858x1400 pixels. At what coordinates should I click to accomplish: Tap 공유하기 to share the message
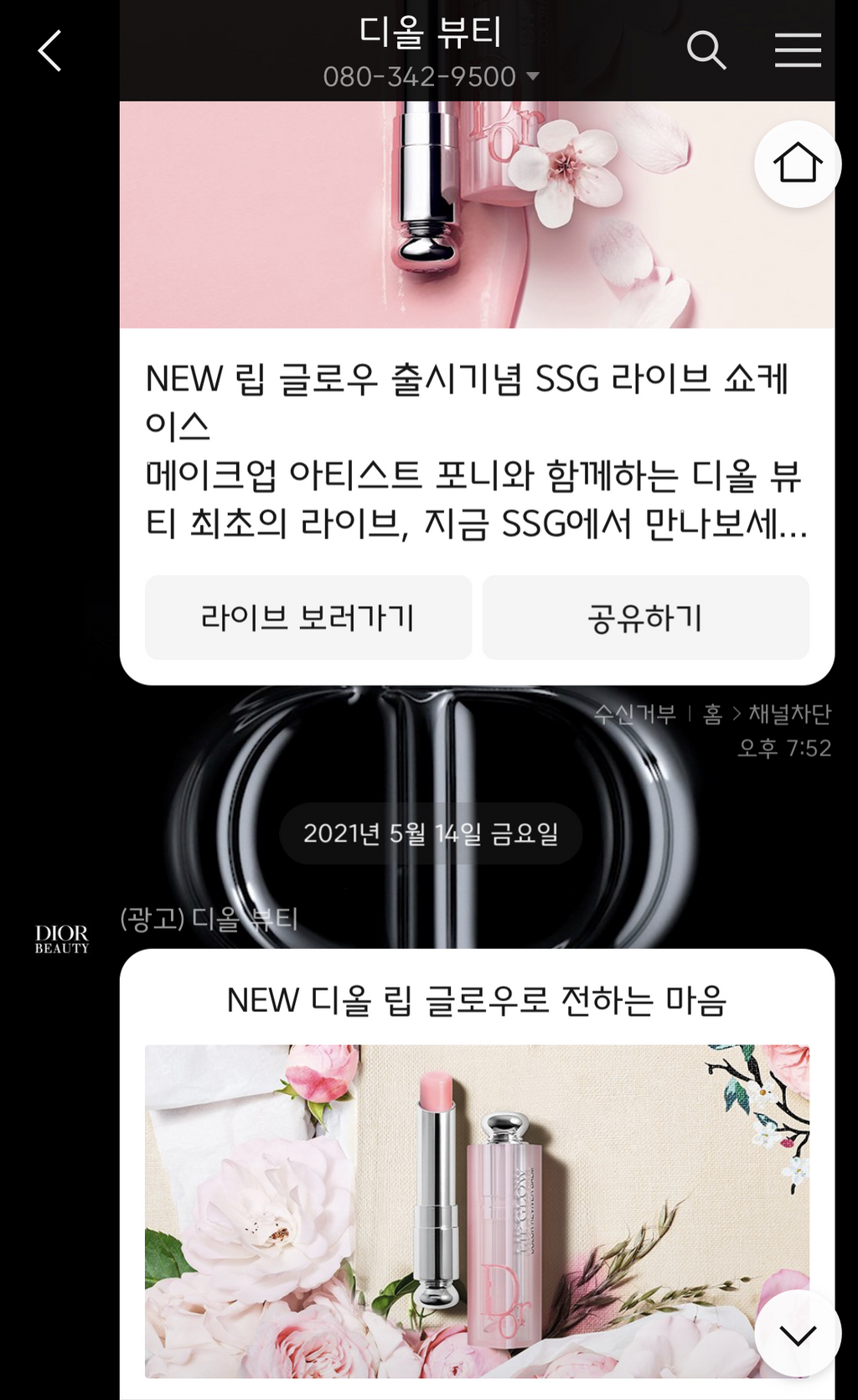point(645,618)
